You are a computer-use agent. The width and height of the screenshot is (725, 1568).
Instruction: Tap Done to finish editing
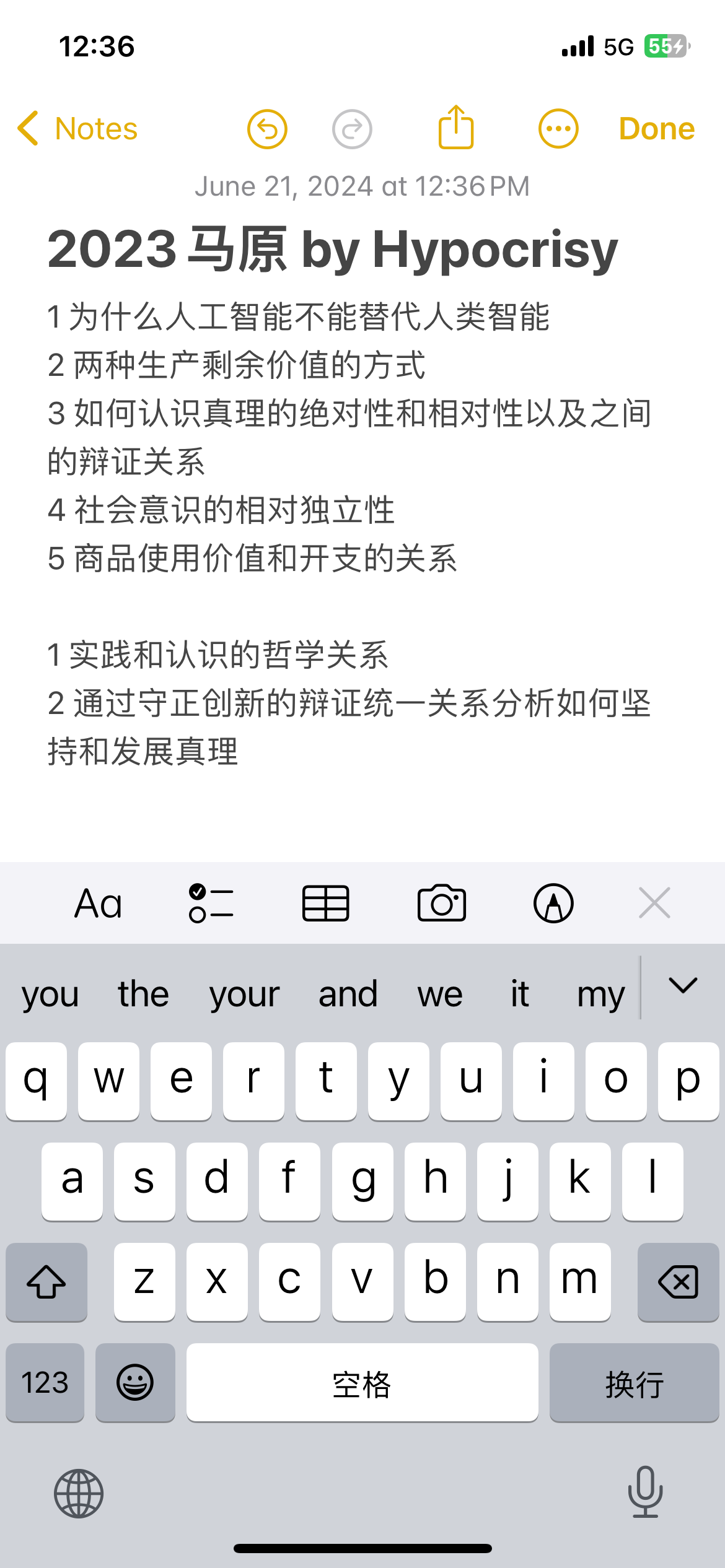pos(657,129)
